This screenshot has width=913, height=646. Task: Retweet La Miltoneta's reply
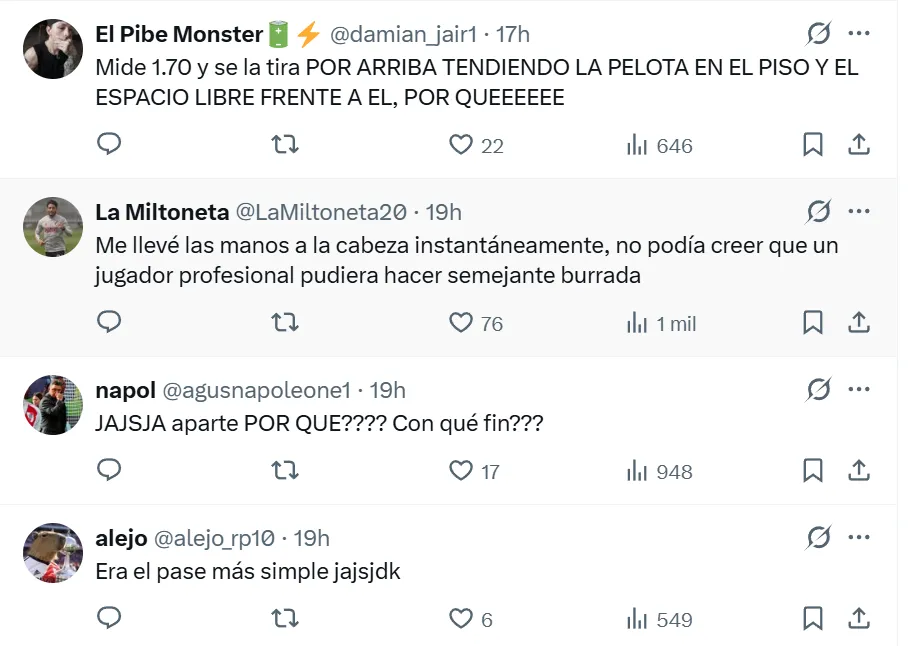coord(285,323)
